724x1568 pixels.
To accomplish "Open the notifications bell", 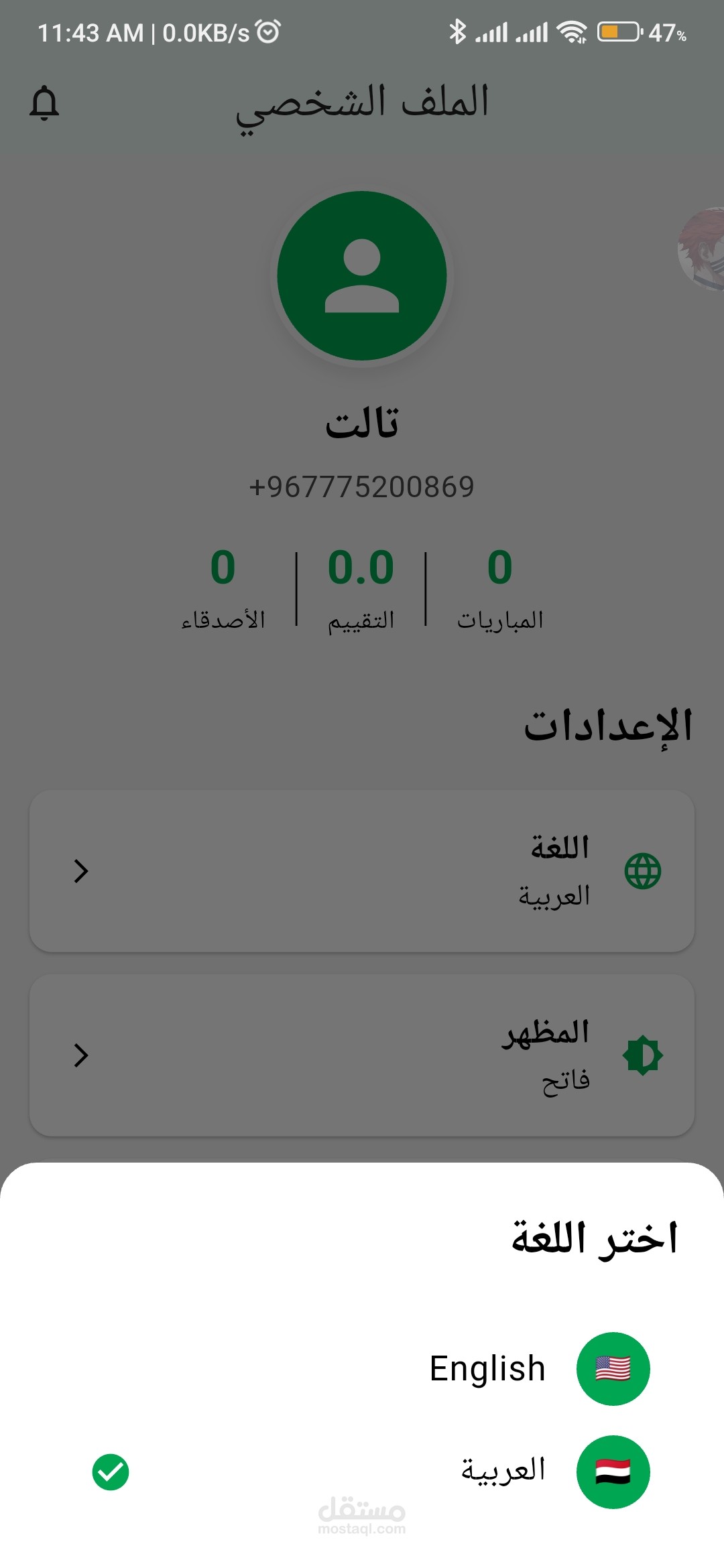I will tap(44, 103).
